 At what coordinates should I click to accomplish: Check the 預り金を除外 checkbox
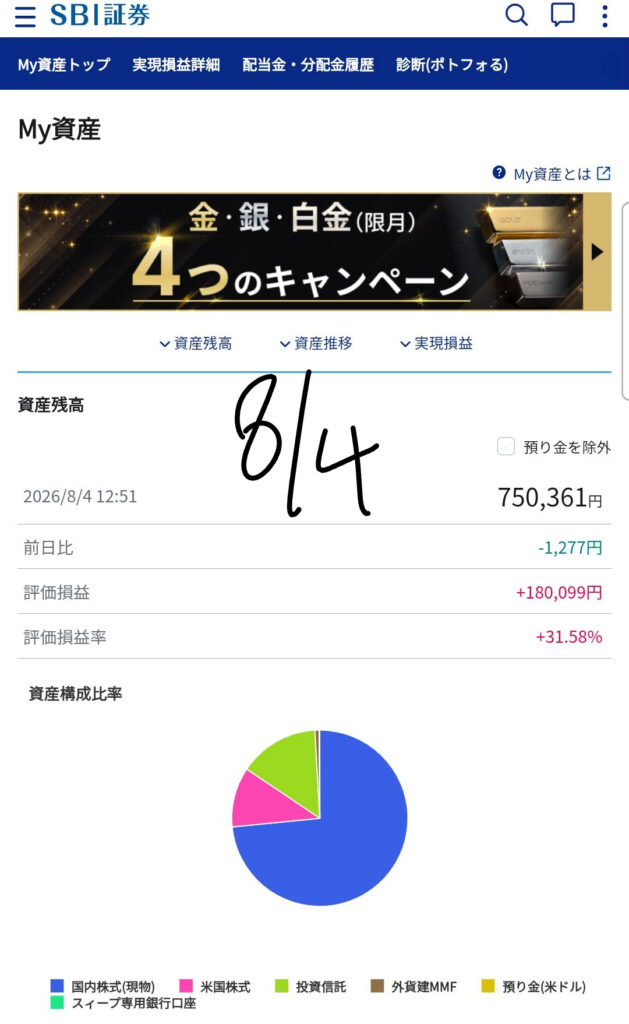506,447
